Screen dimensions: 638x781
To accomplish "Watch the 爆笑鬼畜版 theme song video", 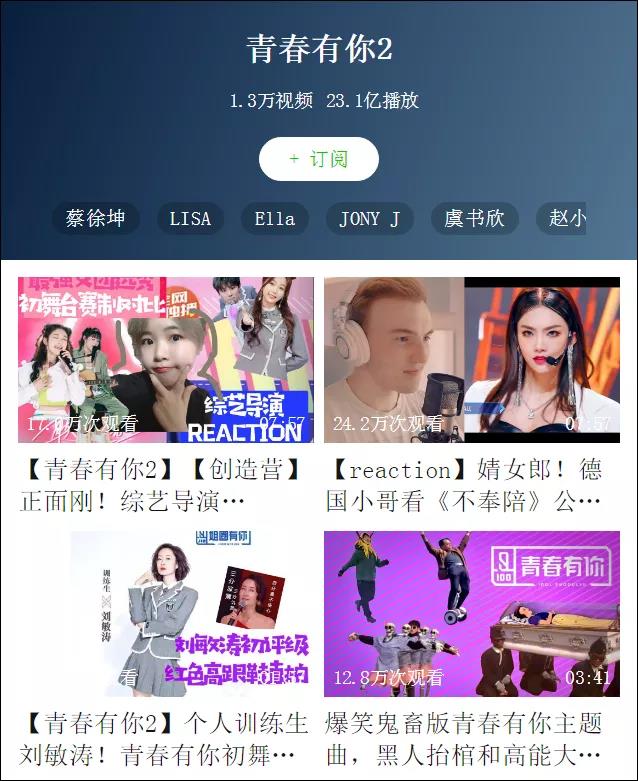I will coord(471,614).
